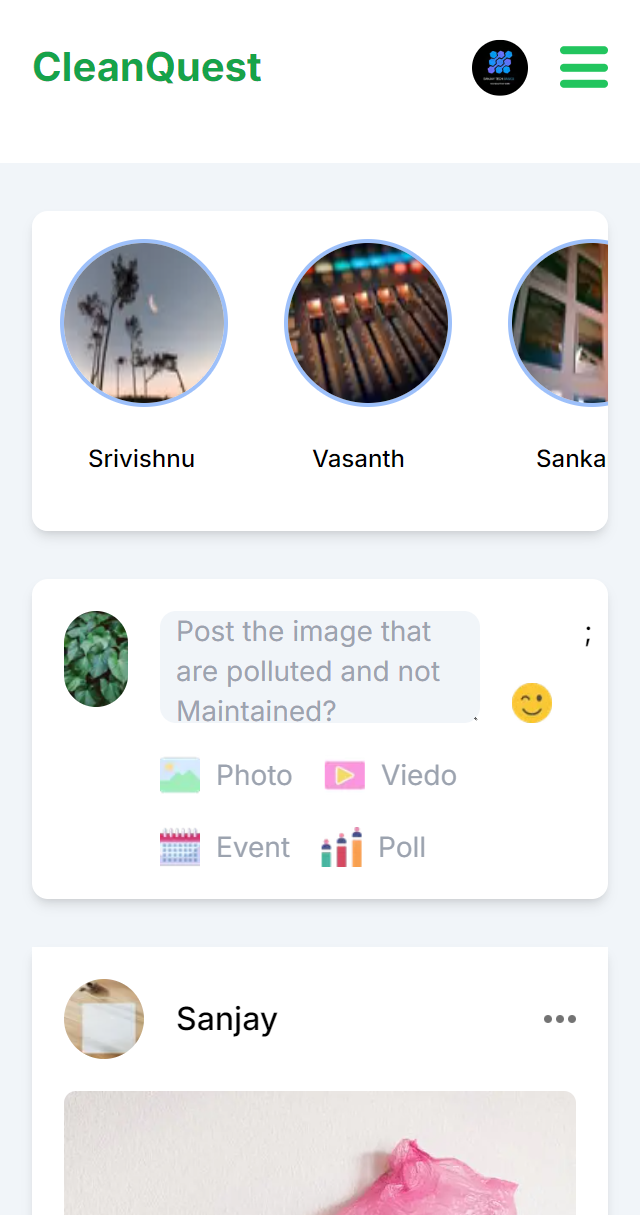Focus the post text field
The height and width of the screenshot is (1216, 640).
(320, 667)
